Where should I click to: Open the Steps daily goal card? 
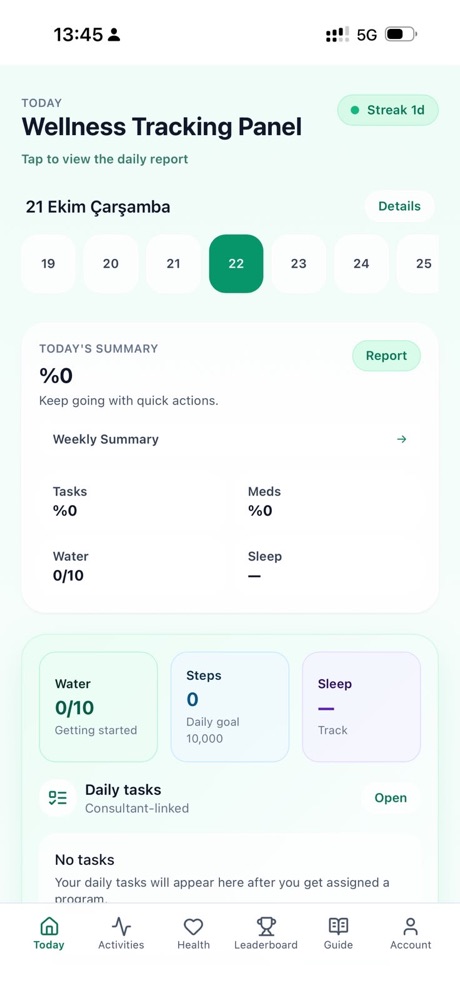[230, 707]
